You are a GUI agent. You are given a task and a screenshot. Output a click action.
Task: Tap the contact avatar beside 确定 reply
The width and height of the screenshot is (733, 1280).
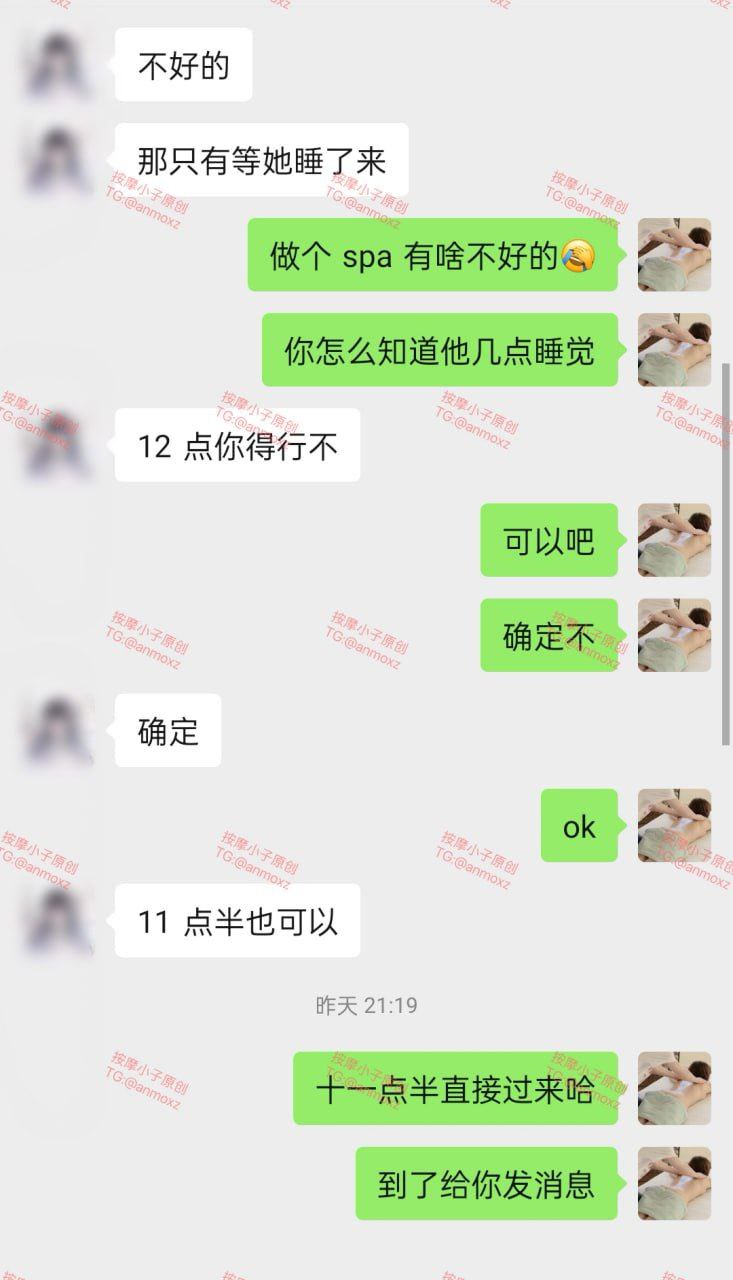click(59, 731)
